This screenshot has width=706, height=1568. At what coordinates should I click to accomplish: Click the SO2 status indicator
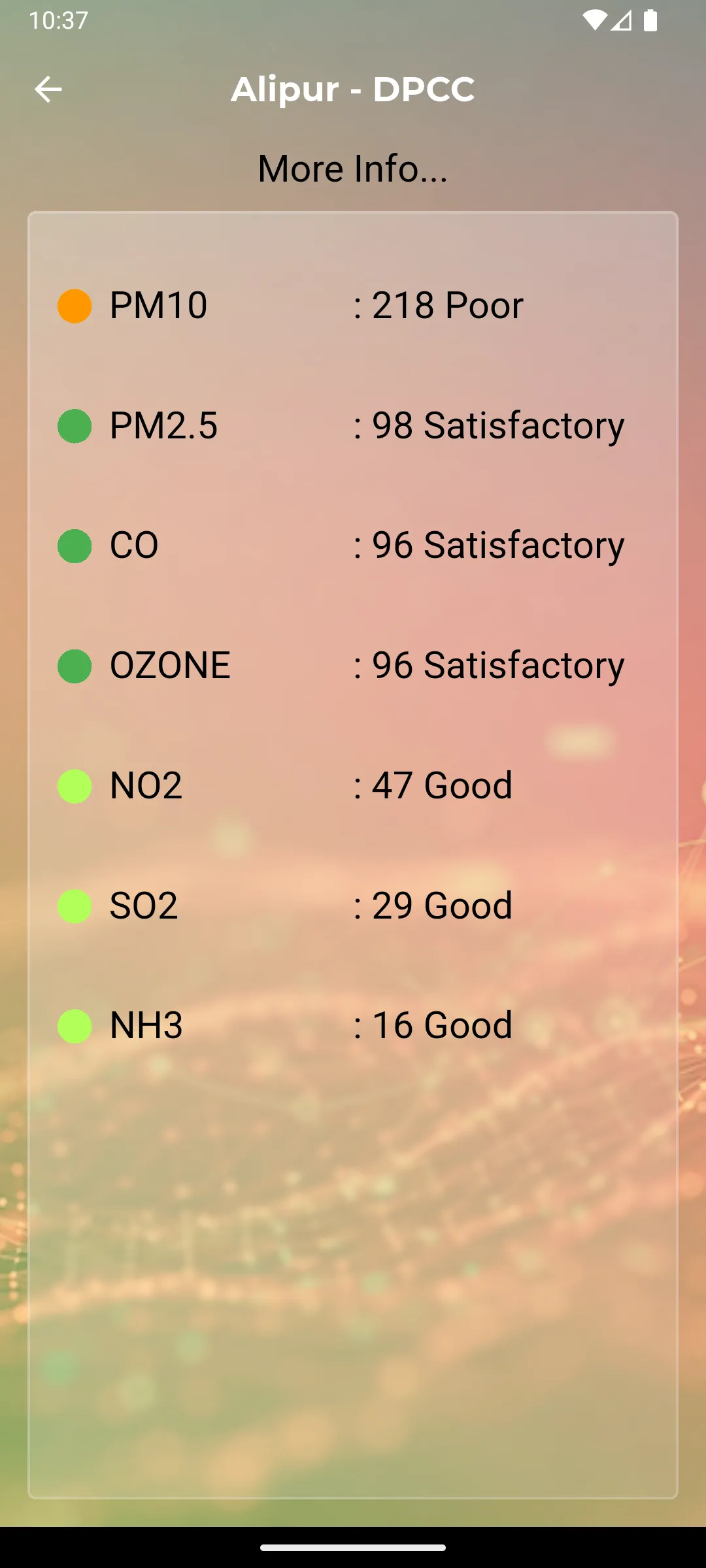74,906
